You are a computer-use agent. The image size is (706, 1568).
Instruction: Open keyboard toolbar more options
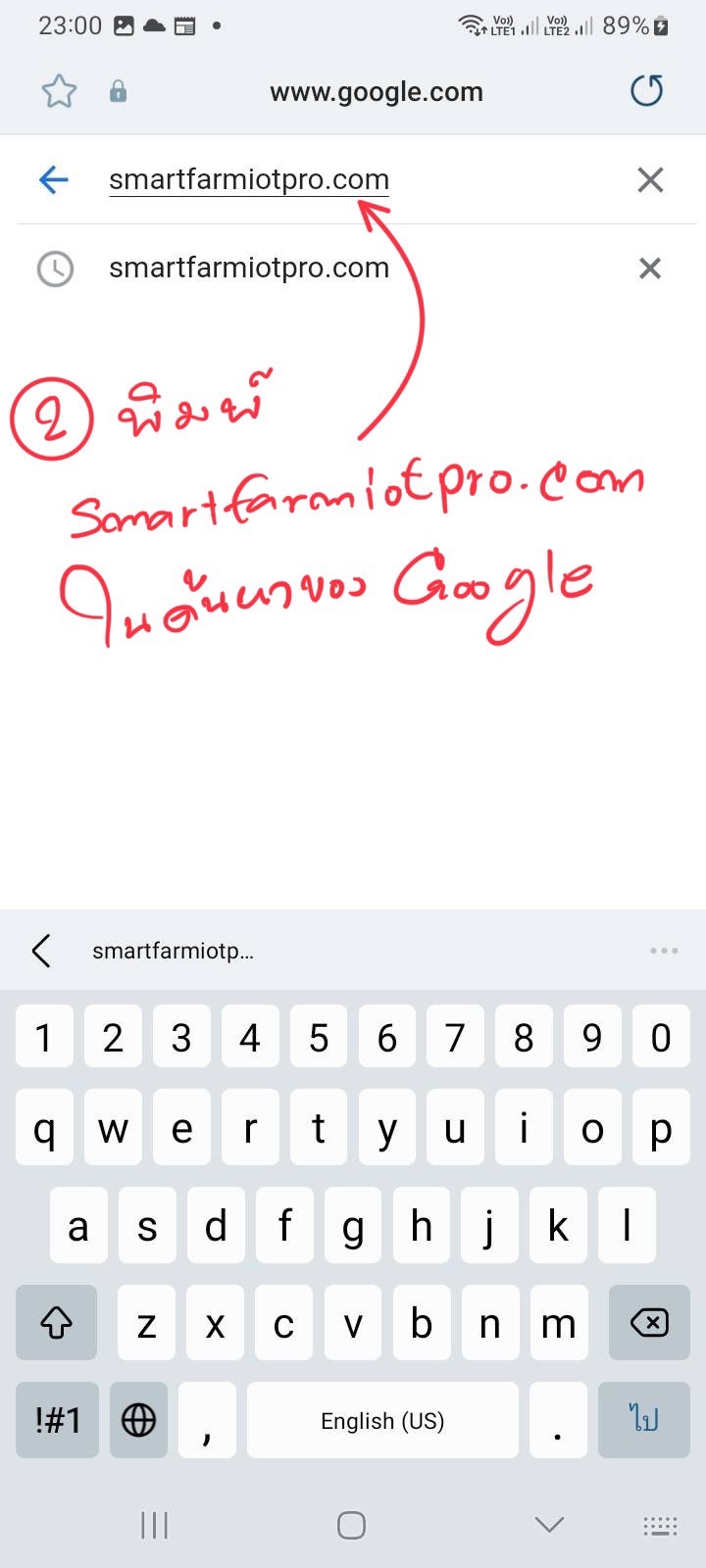click(664, 951)
